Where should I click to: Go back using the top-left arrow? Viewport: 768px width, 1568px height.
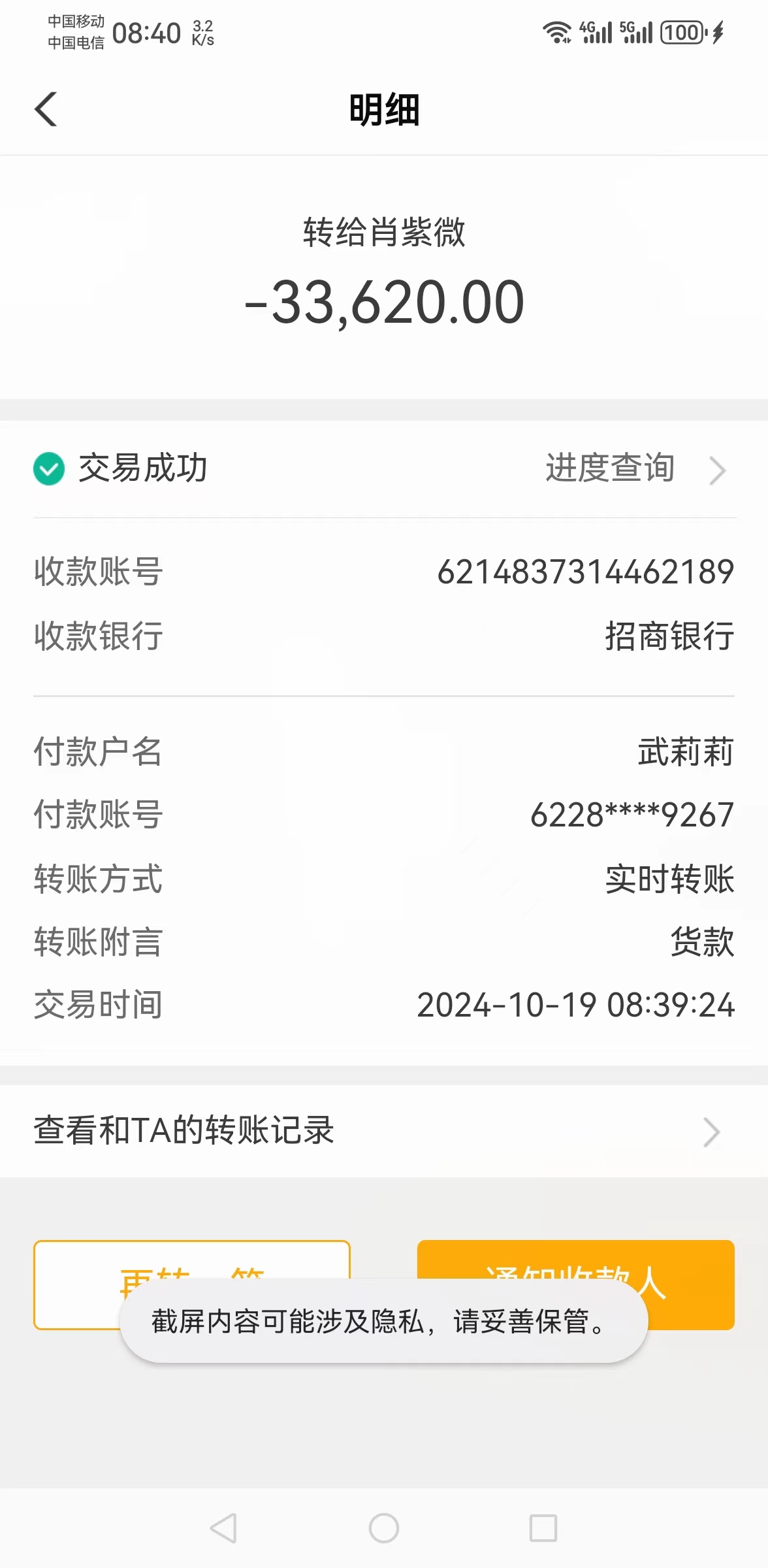[46, 109]
